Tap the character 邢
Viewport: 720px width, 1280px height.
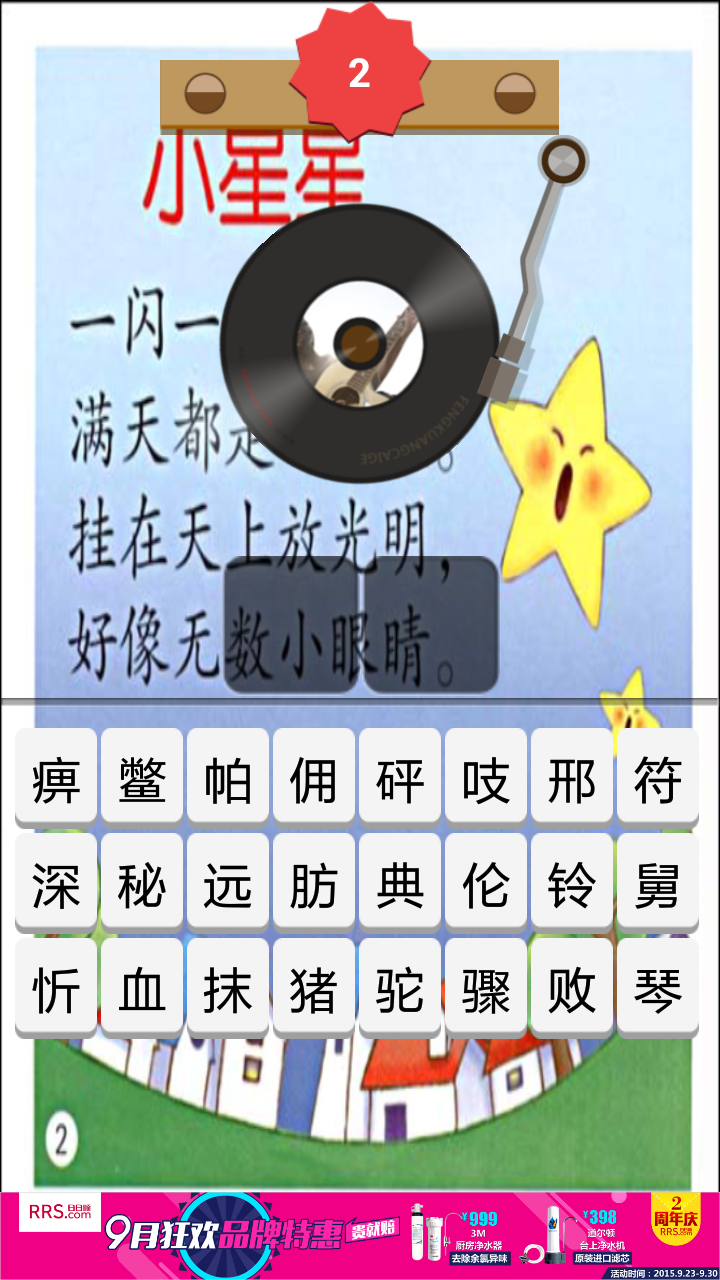tap(572, 779)
